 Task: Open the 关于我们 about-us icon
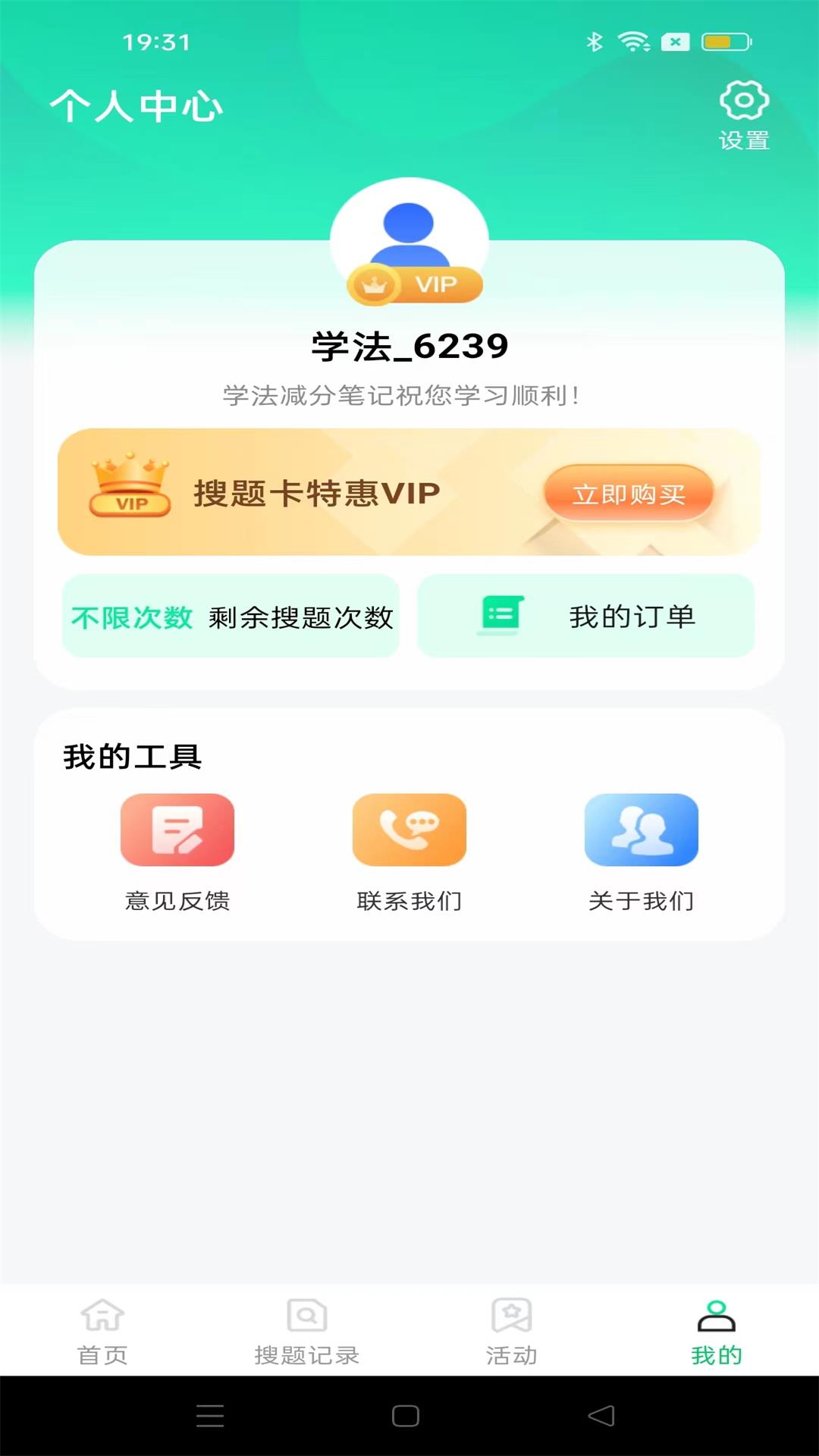click(641, 829)
